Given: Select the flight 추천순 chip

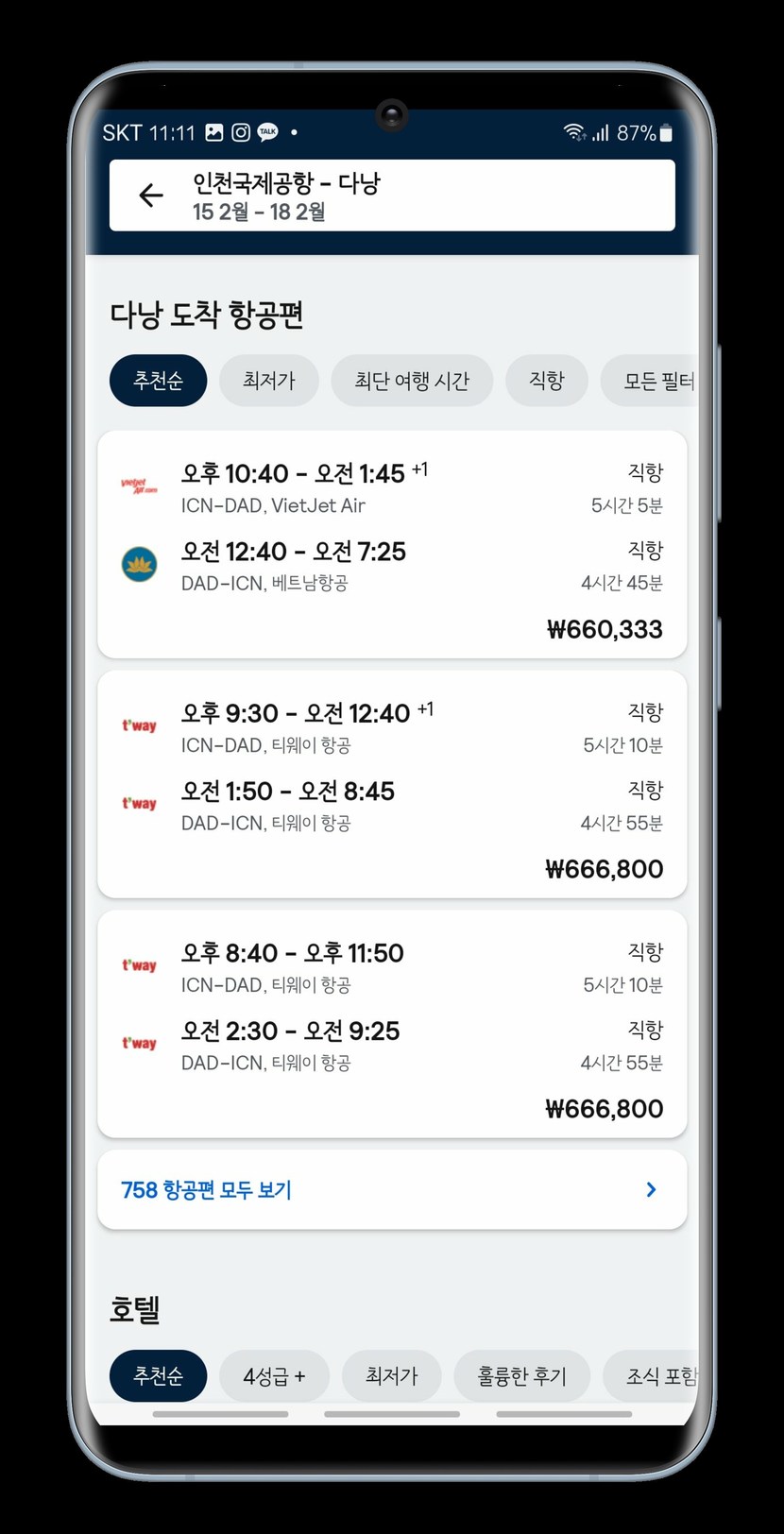Looking at the screenshot, I should tap(158, 381).
